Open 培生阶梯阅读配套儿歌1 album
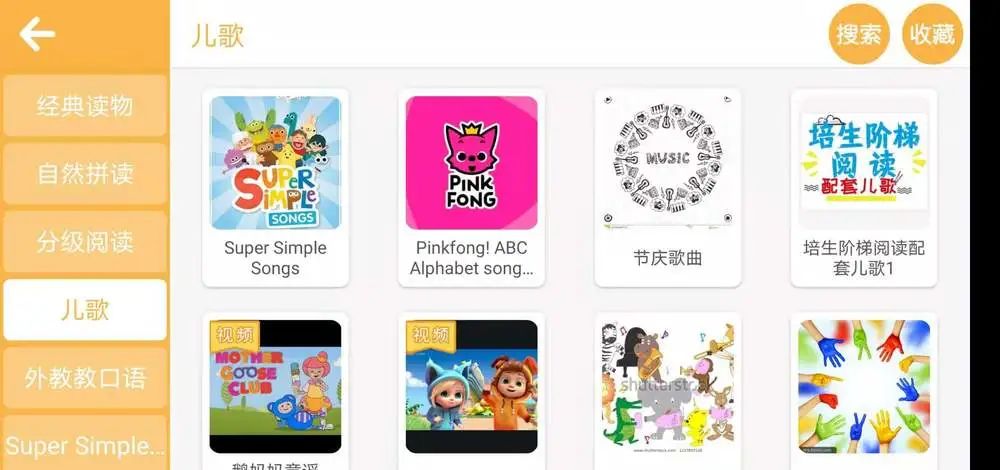This screenshot has height=470, width=1000. point(863,187)
